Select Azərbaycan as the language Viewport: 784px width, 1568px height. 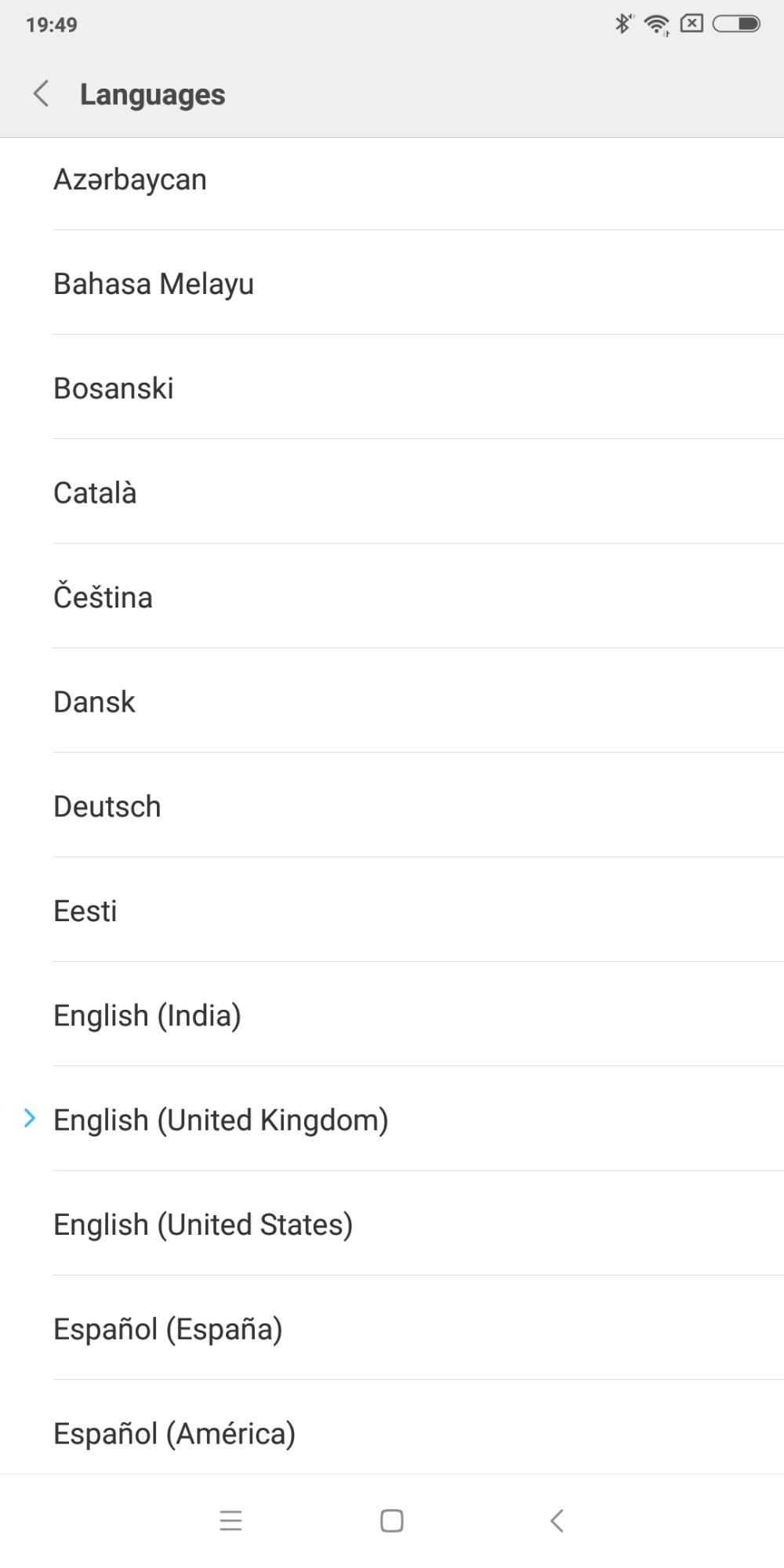click(392, 180)
